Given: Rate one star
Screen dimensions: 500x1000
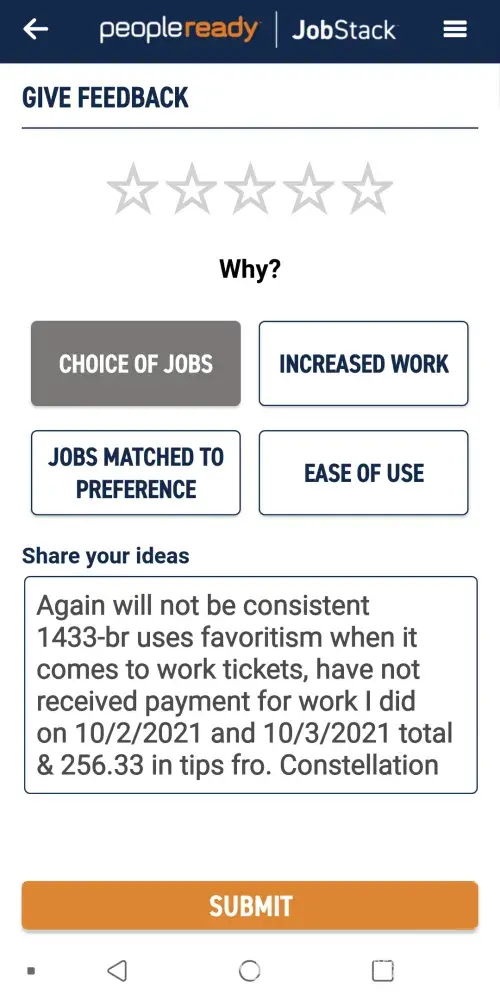Looking at the screenshot, I should pos(133,188).
